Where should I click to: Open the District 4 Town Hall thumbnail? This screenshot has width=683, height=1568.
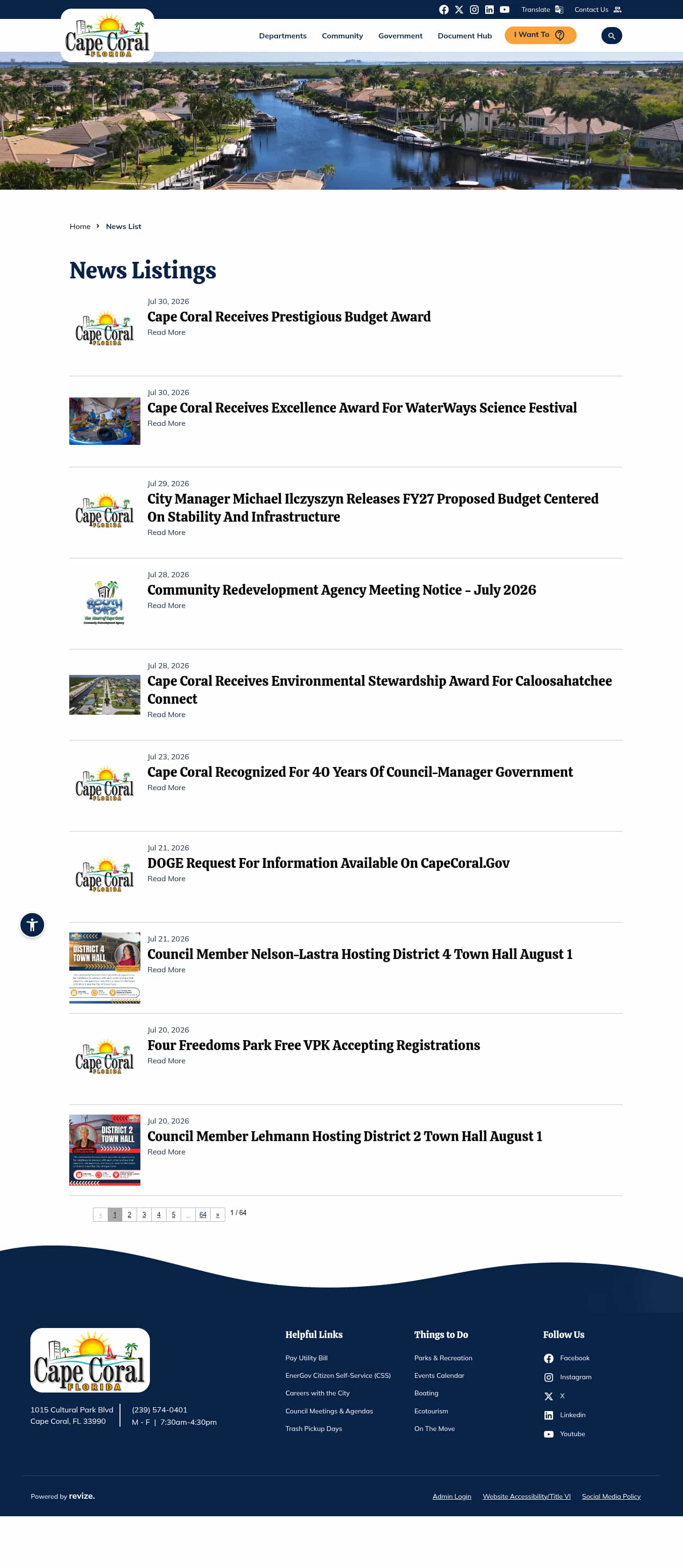pos(105,968)
